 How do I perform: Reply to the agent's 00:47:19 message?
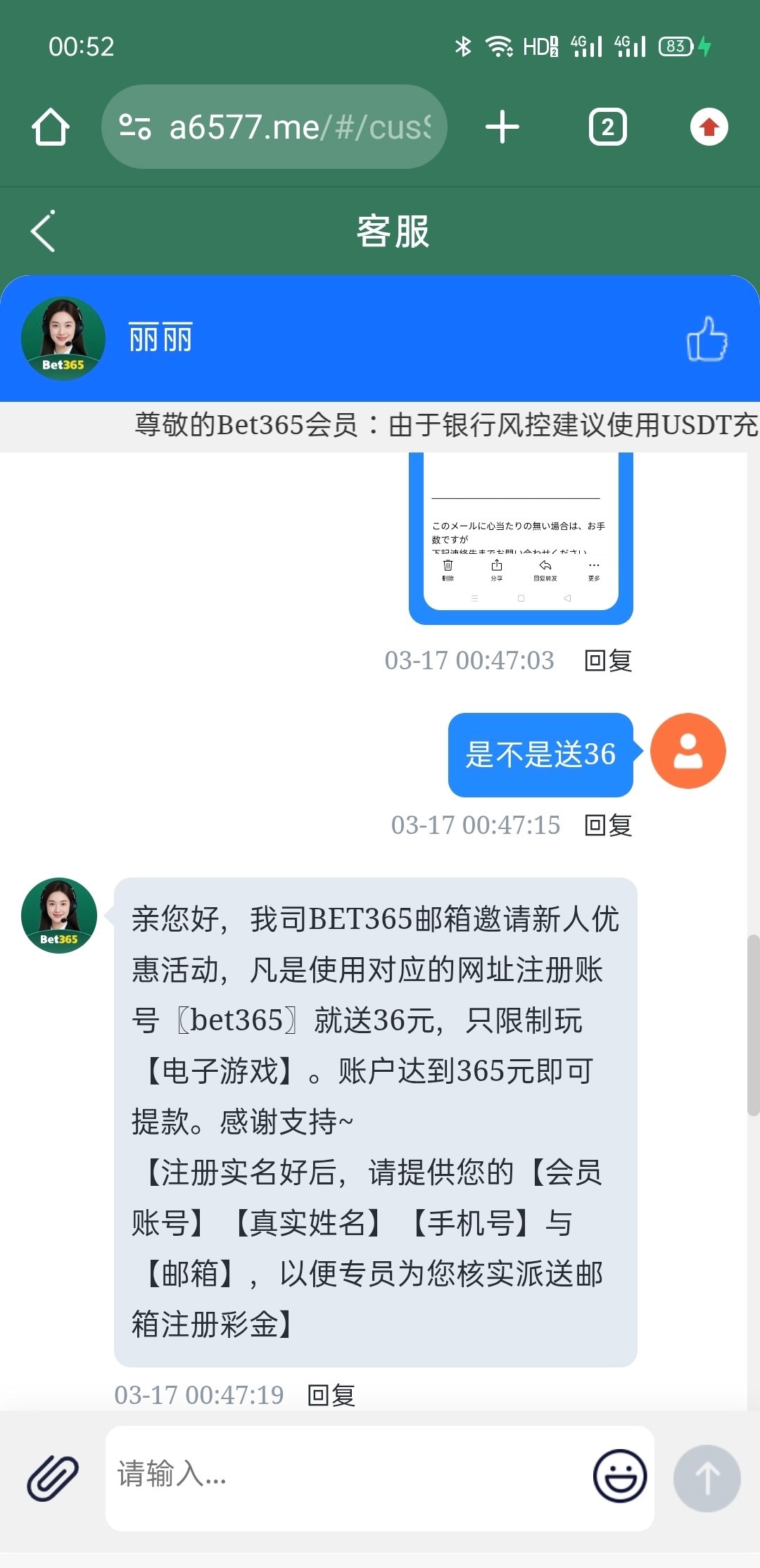coord(331,1395)
